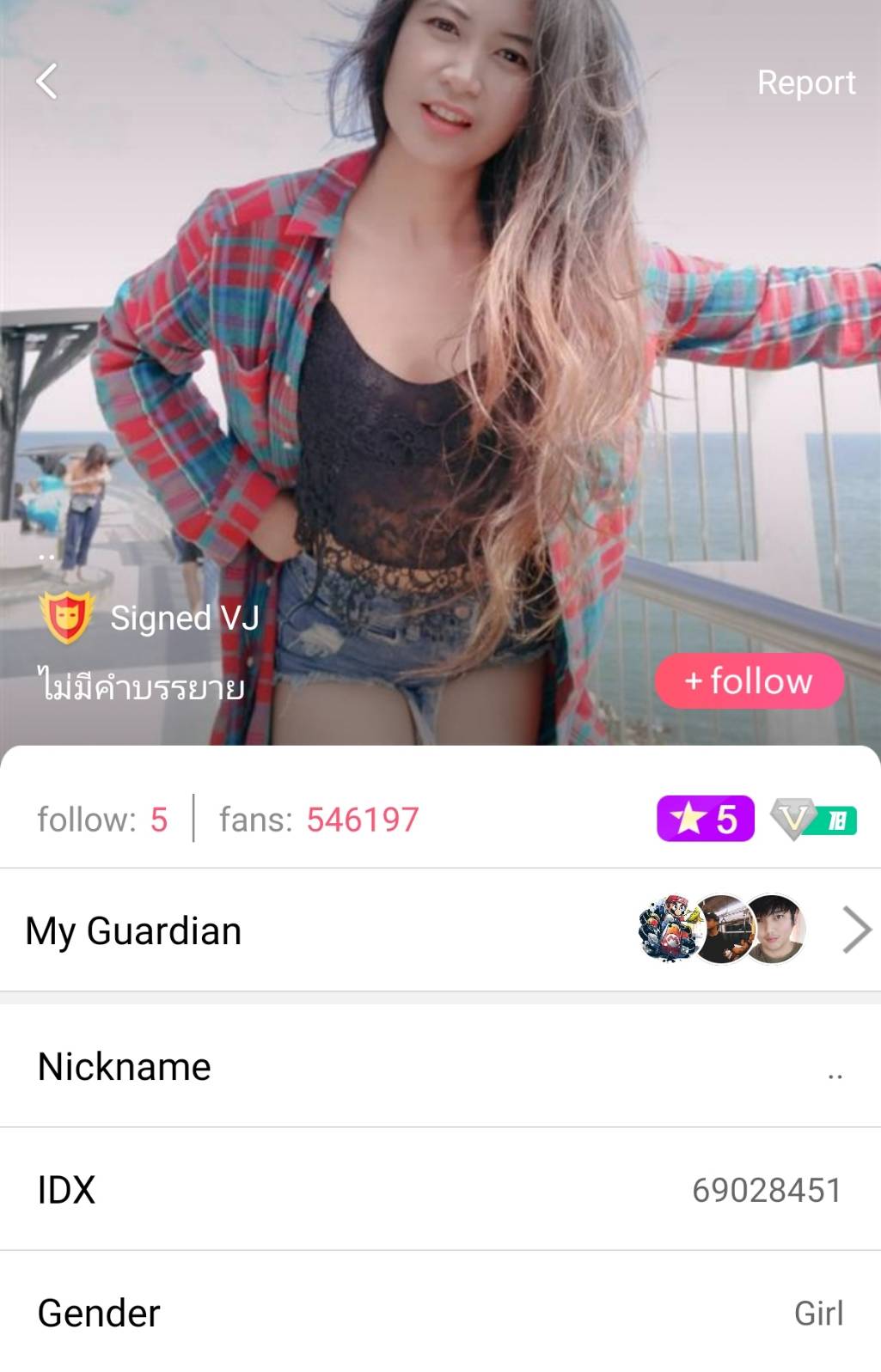The image size is (881, 1372).
Task: Open the My Guardian list
Action: click(855, 930)
